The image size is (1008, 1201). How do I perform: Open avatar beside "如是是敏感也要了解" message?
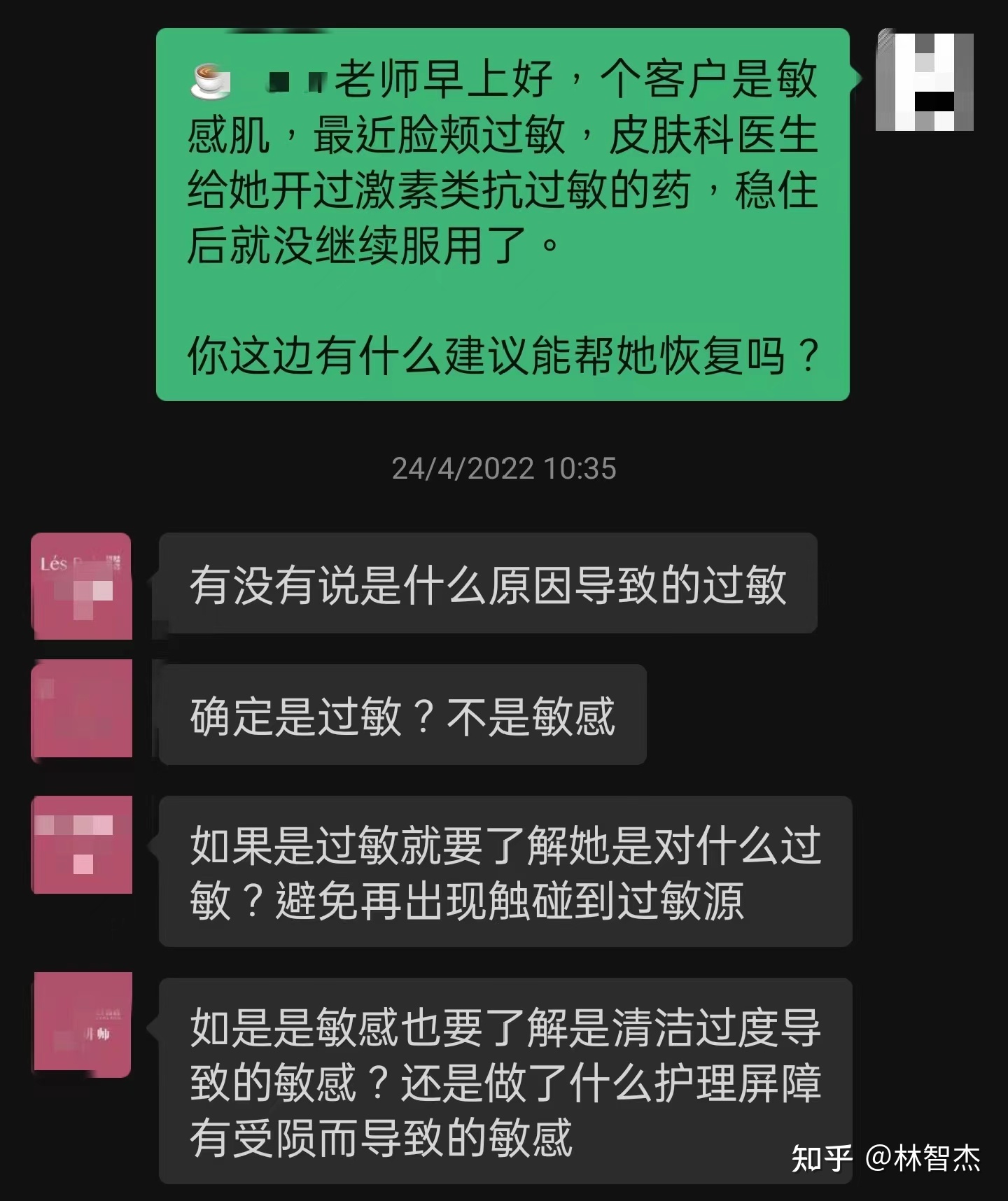(82, 1024)
